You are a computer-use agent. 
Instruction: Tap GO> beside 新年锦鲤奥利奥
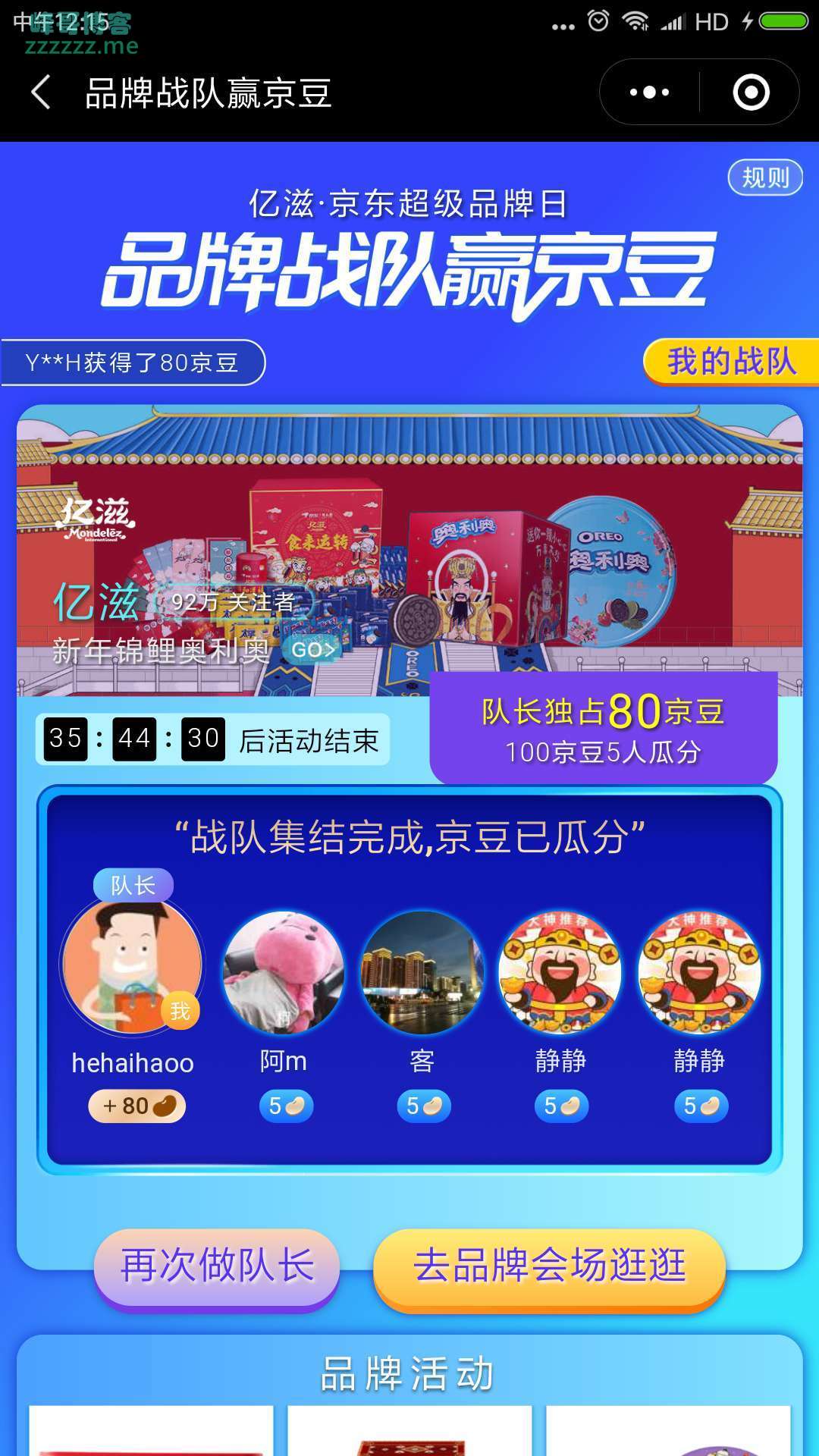click(312, 650)
